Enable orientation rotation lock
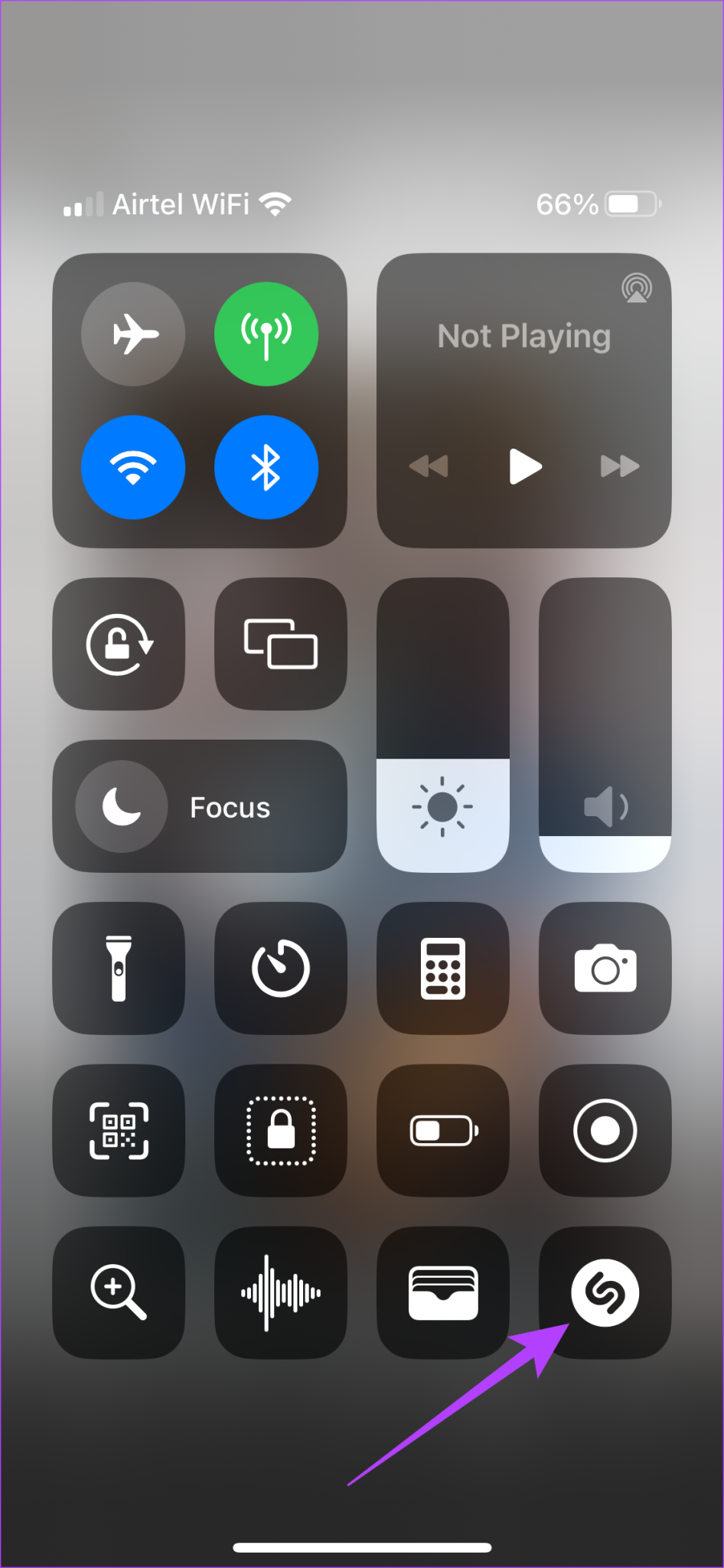The image size is (724, 1568). point(119,644)
